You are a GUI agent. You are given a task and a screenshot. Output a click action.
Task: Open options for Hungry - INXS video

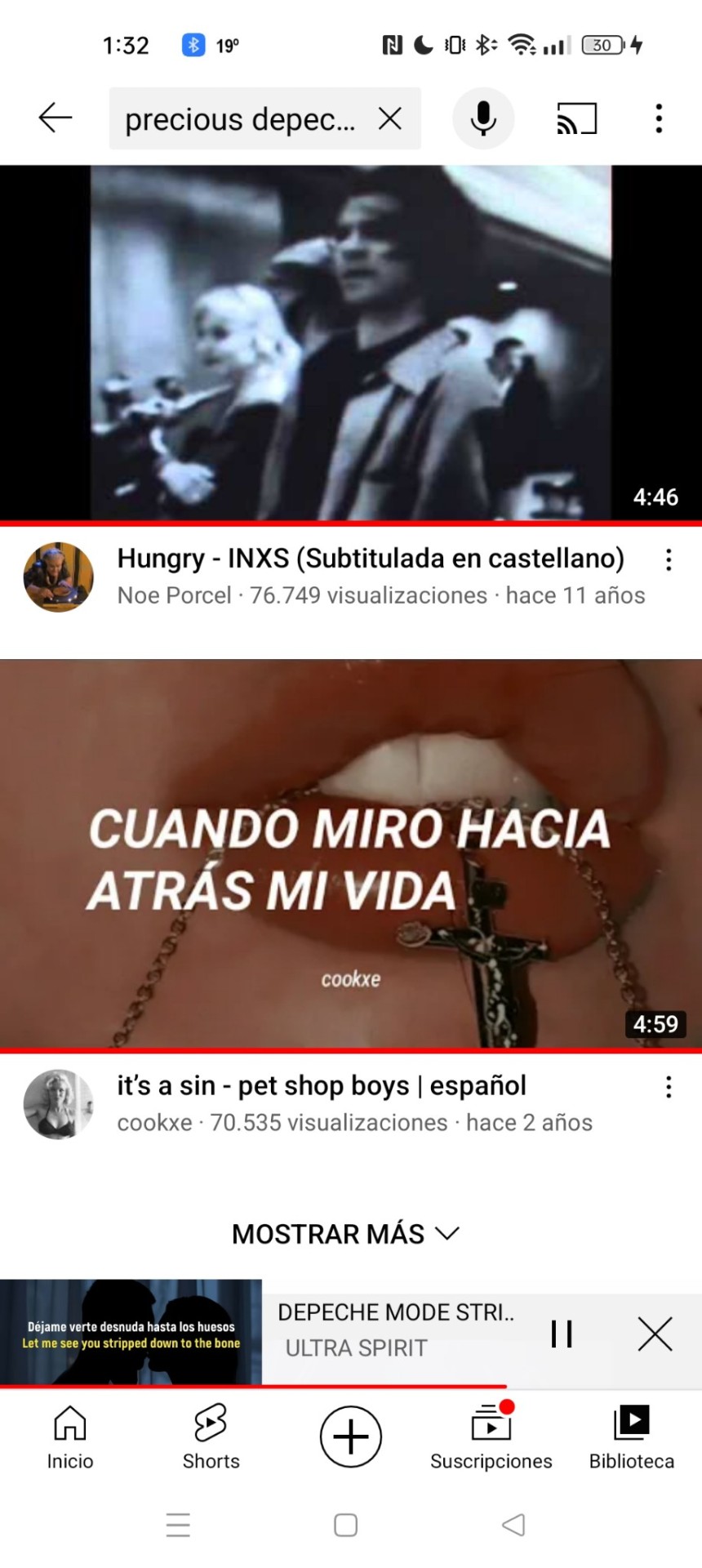point(669,560)
